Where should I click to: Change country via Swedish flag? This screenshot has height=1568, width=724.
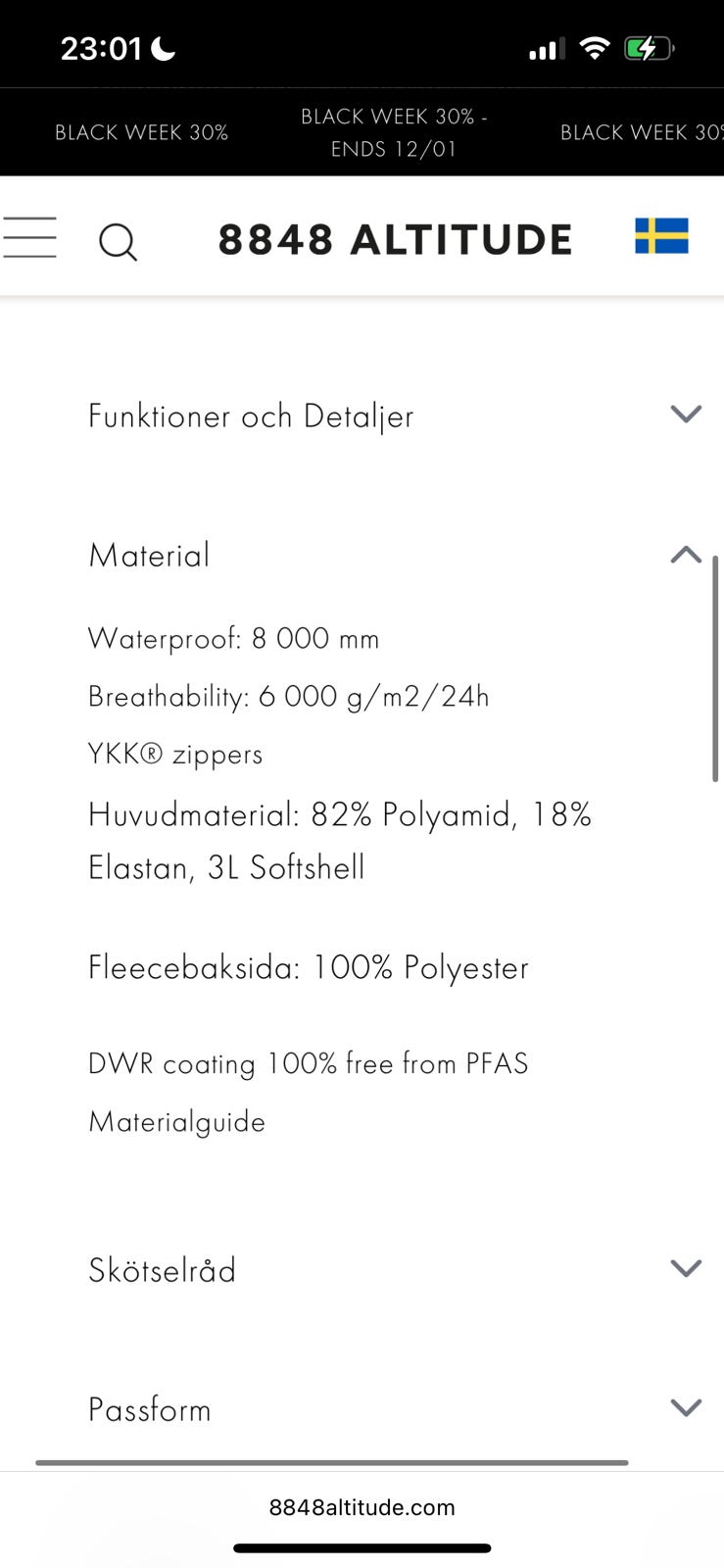pos(661,236)
